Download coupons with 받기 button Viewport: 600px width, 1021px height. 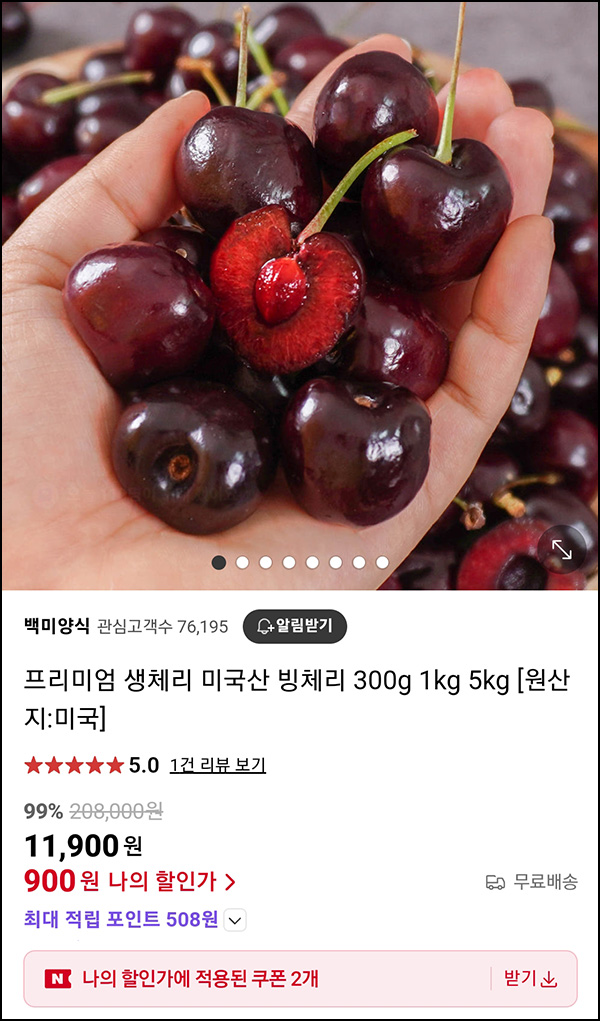(x=529, y=978)
